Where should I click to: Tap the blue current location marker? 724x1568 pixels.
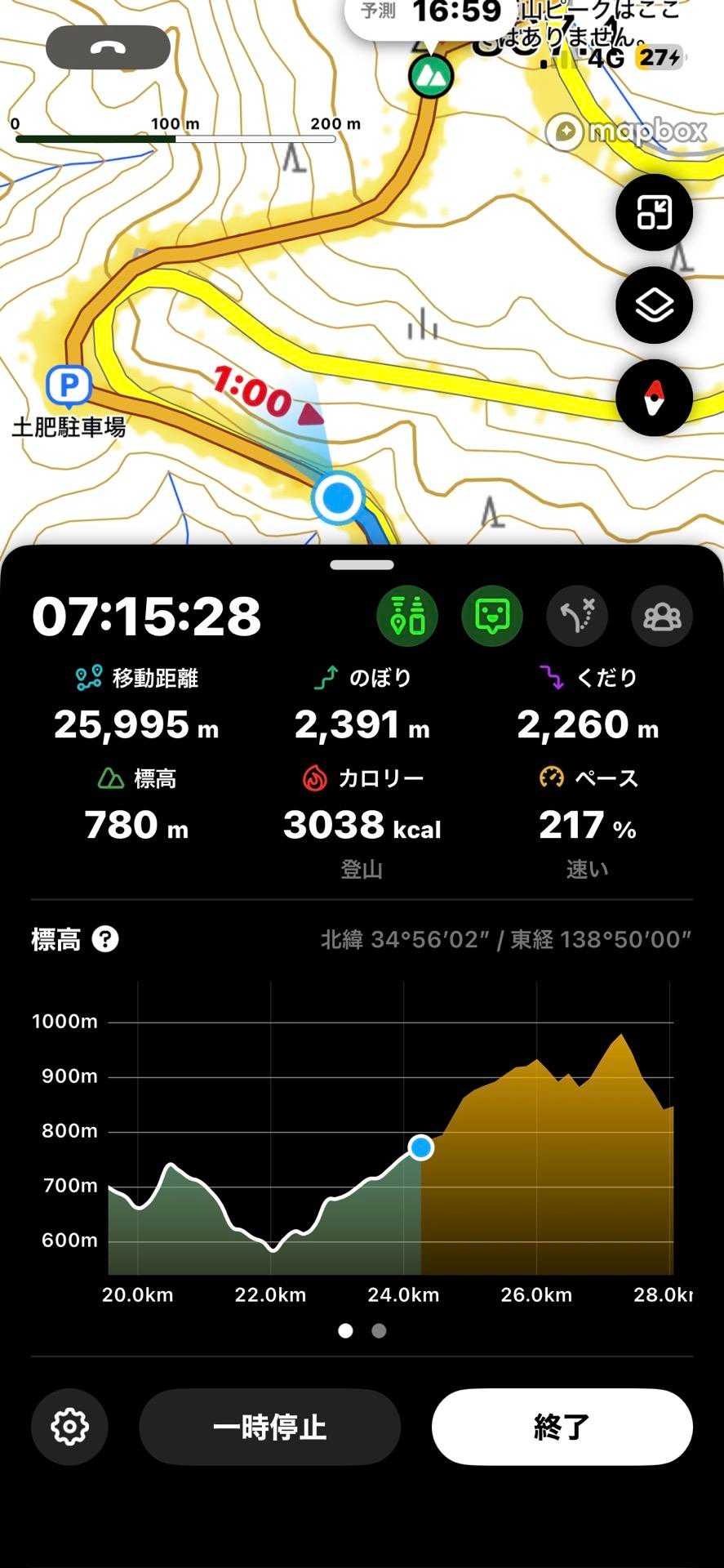(x=338, y=497)
